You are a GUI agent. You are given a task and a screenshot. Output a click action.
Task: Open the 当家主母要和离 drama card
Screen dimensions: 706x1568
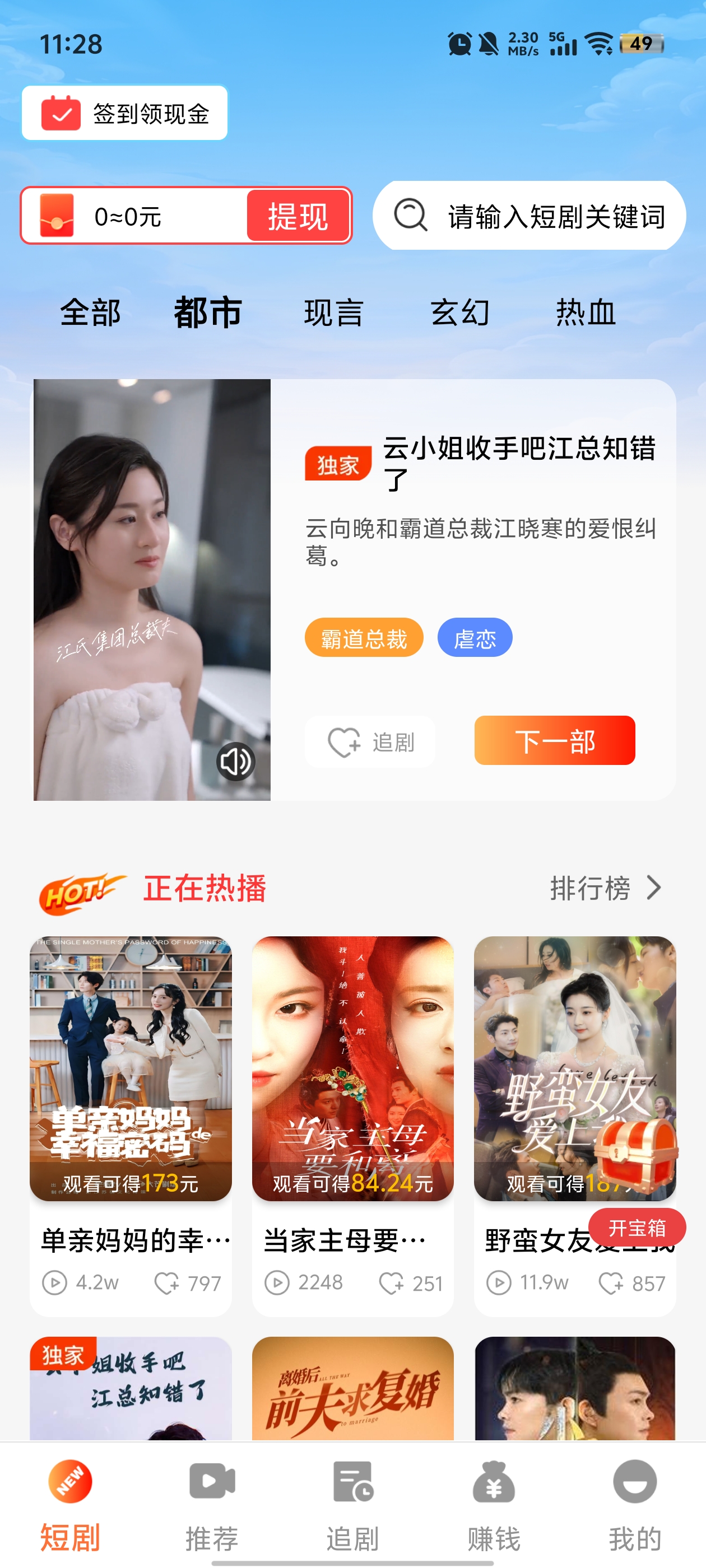pos(352,1090)
